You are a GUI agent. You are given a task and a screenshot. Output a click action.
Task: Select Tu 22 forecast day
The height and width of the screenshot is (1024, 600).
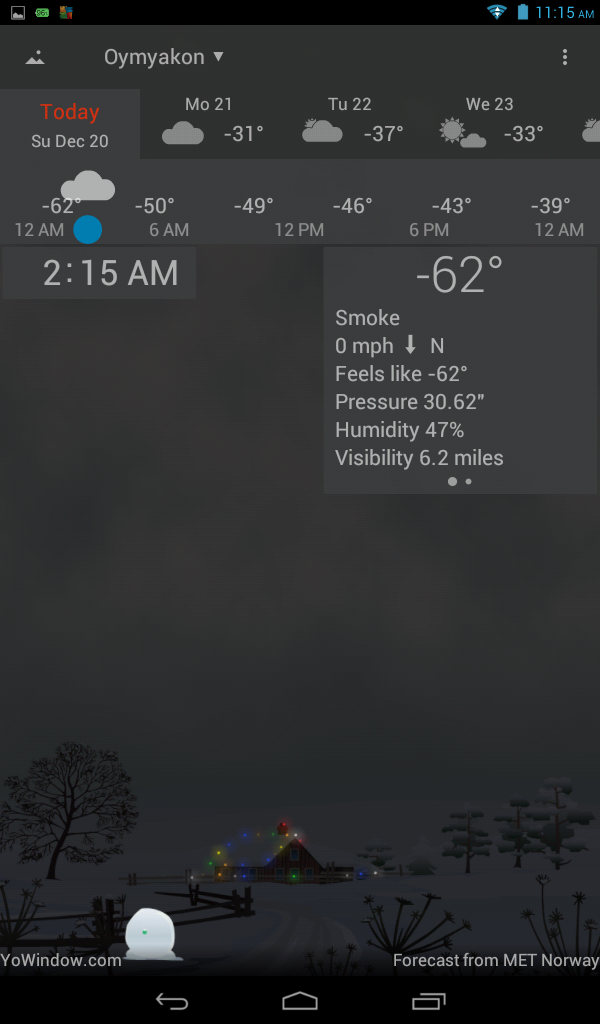click(352, 123)
